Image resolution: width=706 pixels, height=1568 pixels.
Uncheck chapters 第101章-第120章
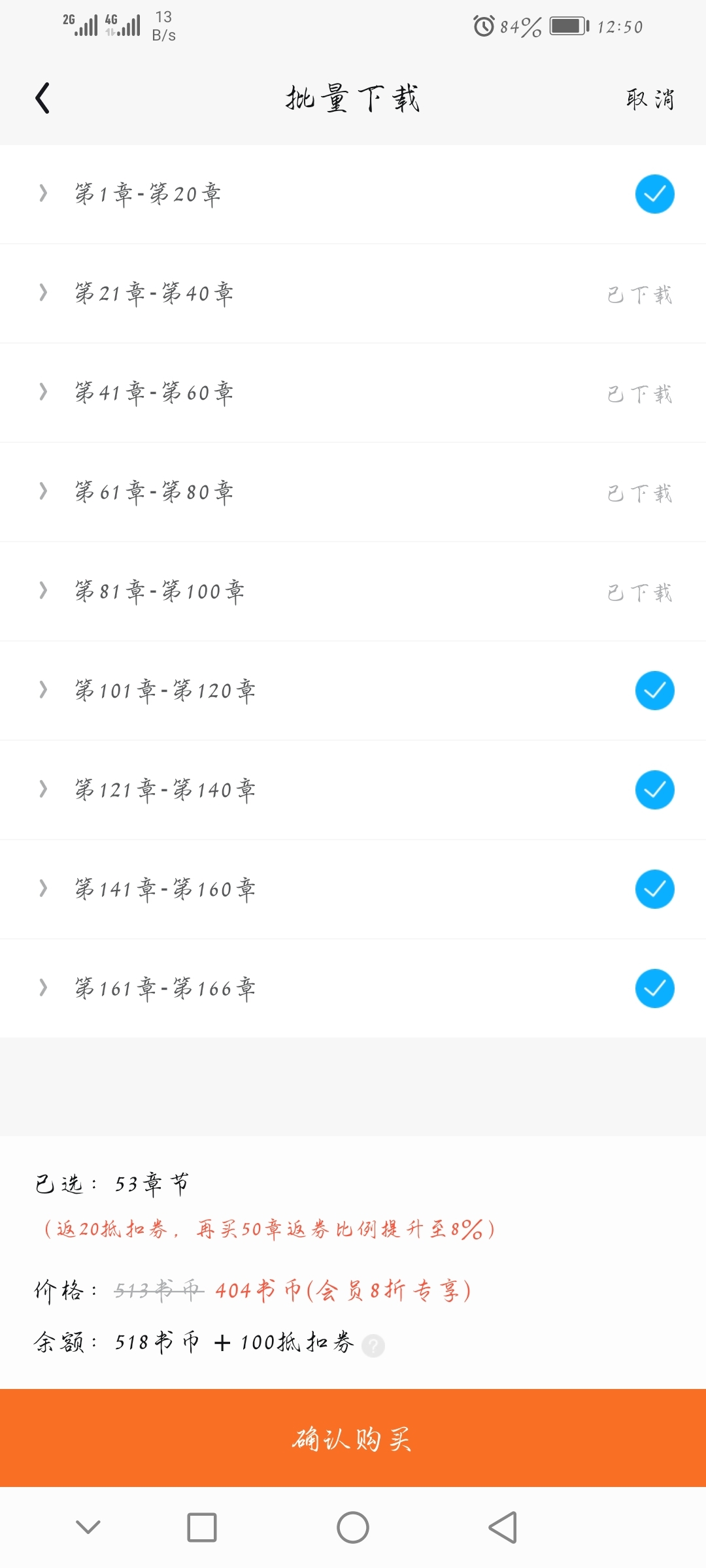654,691
